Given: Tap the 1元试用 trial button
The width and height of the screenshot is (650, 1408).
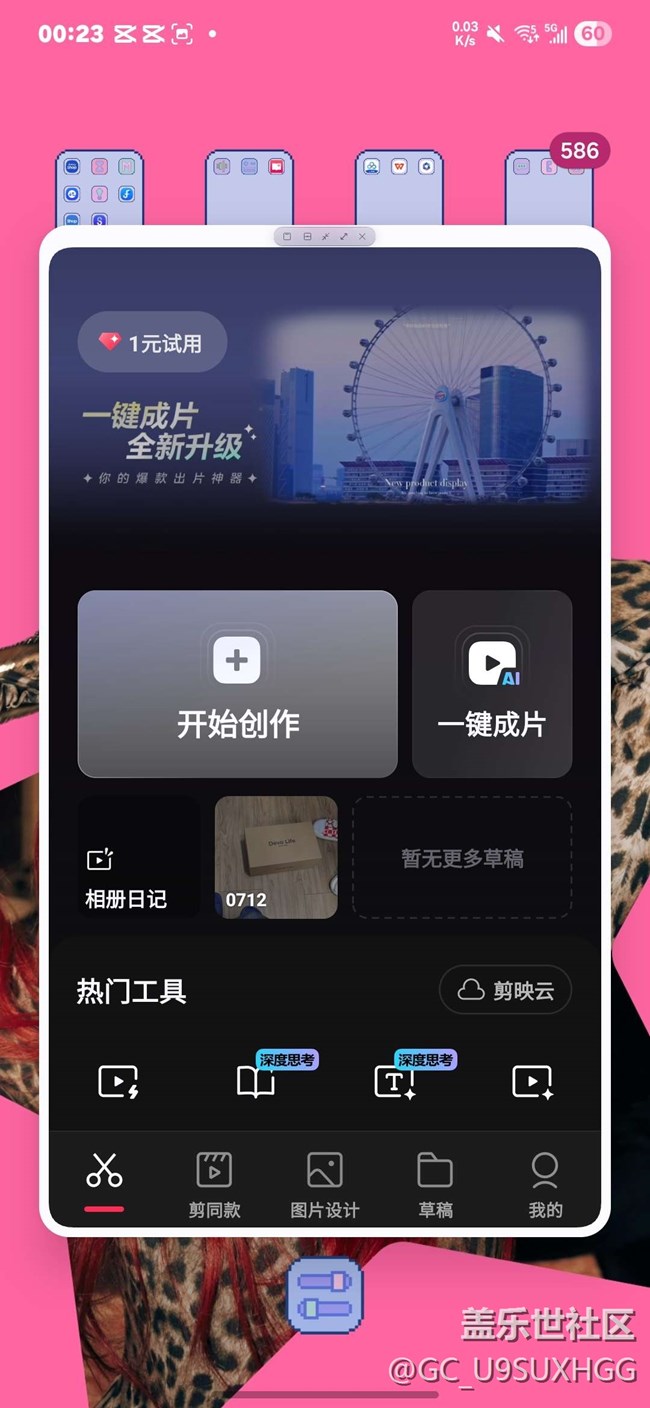Looking at the screenshot, I should (152, 343).
